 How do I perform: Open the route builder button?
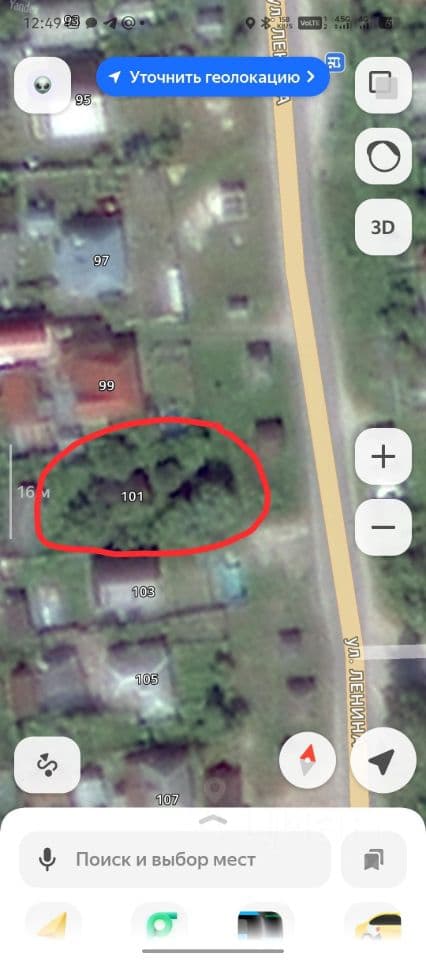[x=47, y=765]
